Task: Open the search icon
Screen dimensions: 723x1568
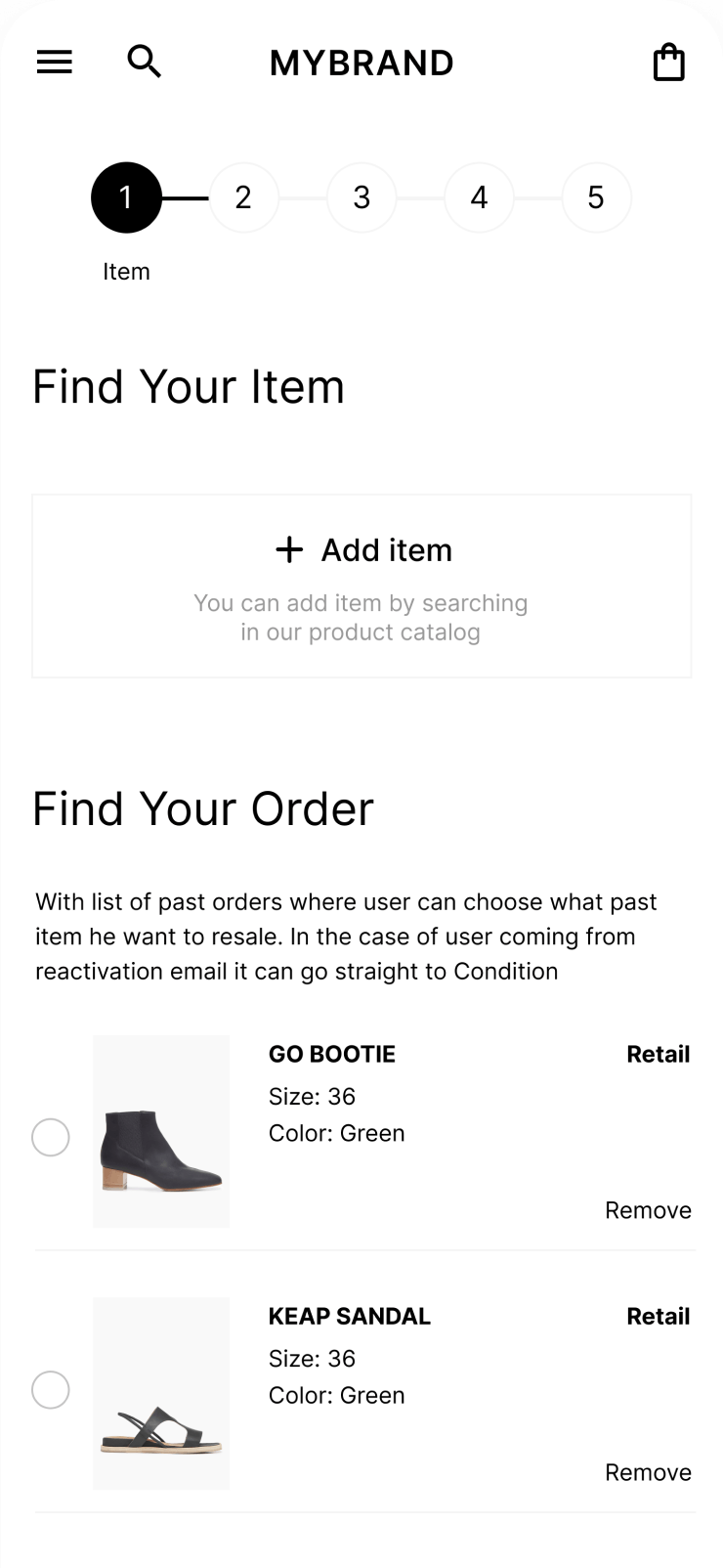Action: [x=145, y=62]
